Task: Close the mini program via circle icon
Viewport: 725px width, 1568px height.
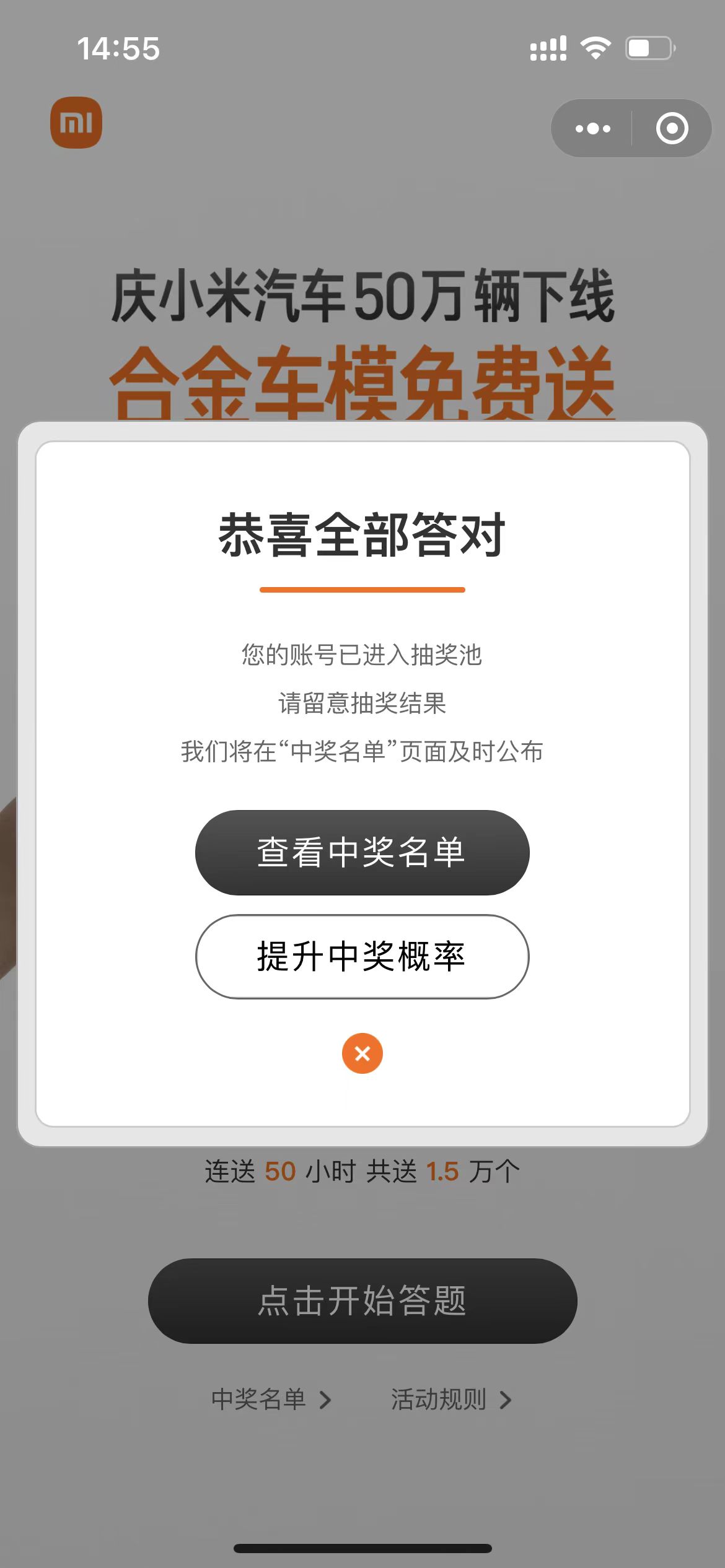Action: click(672, 128)
